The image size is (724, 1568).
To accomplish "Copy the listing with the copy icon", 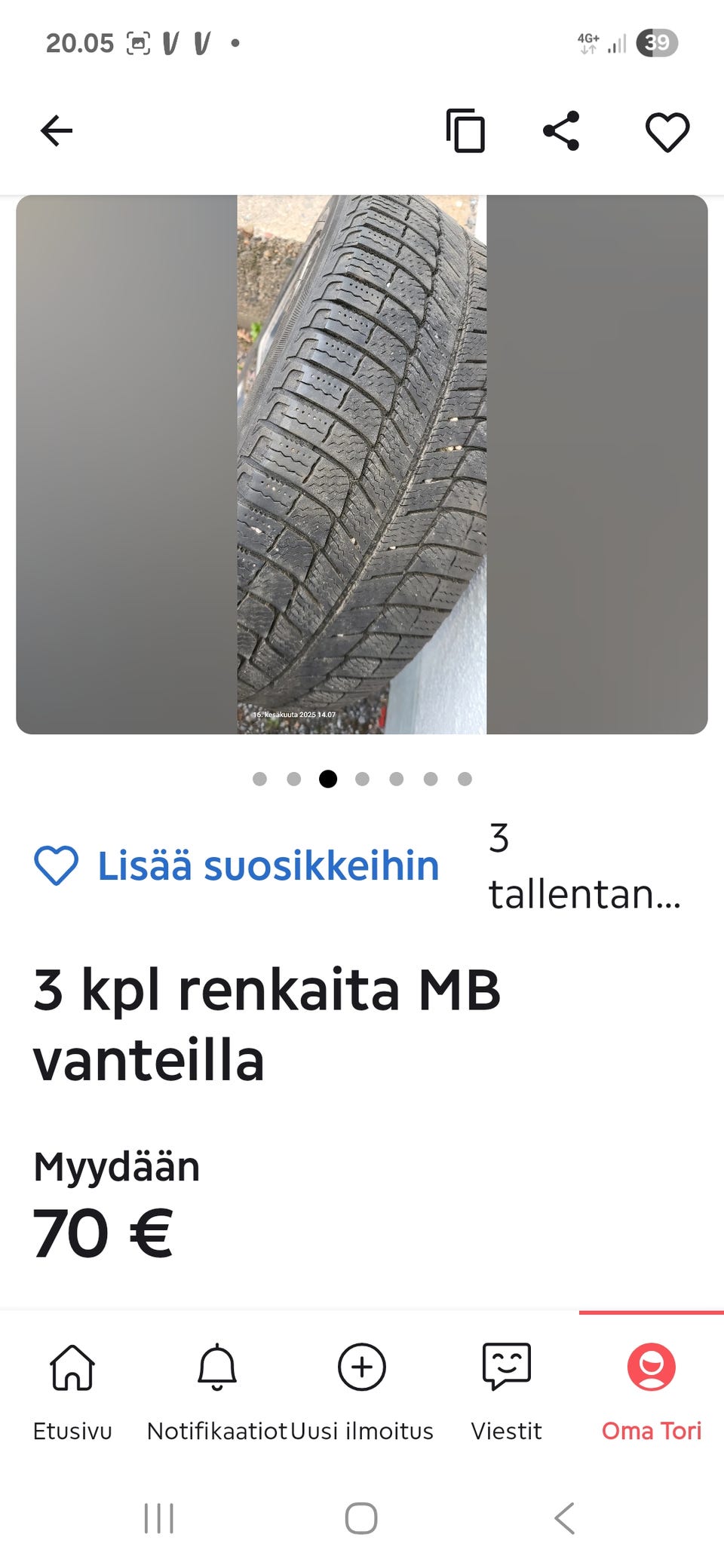I will [465, 130].
